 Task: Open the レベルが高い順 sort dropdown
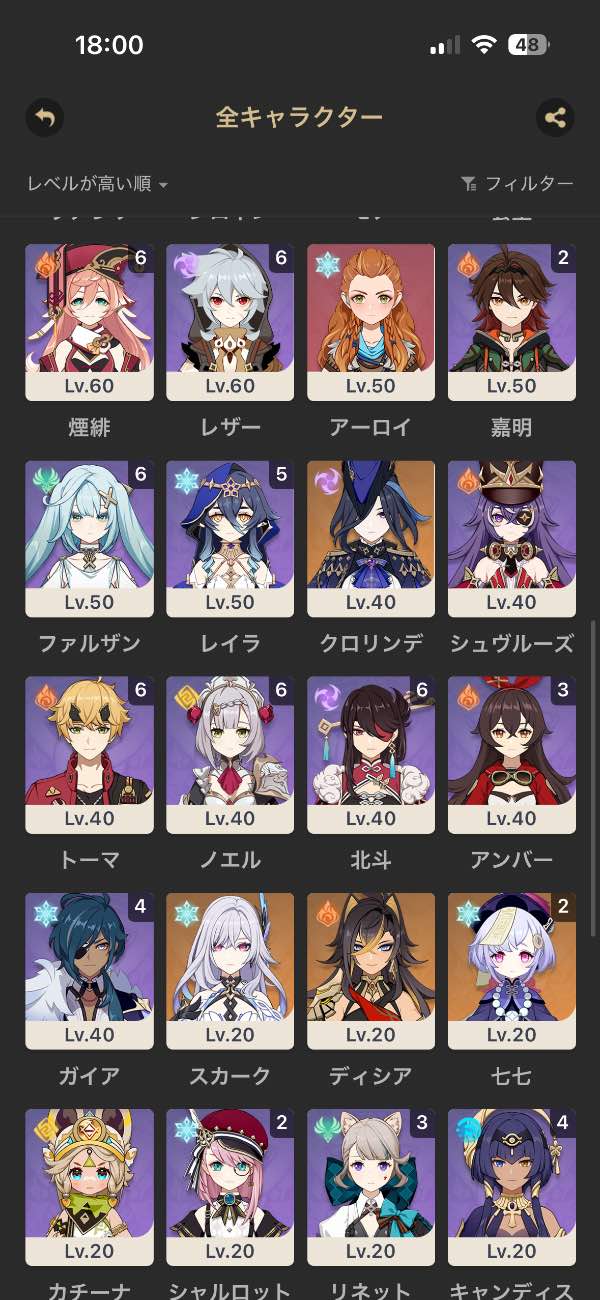pos(97,184)
